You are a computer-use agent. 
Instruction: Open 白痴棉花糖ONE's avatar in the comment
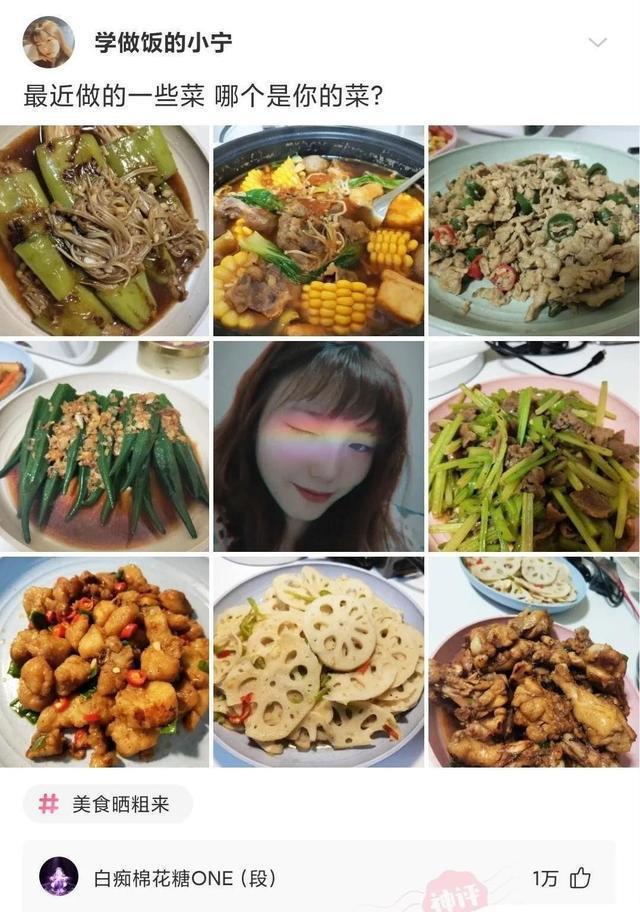click(58, 876)
